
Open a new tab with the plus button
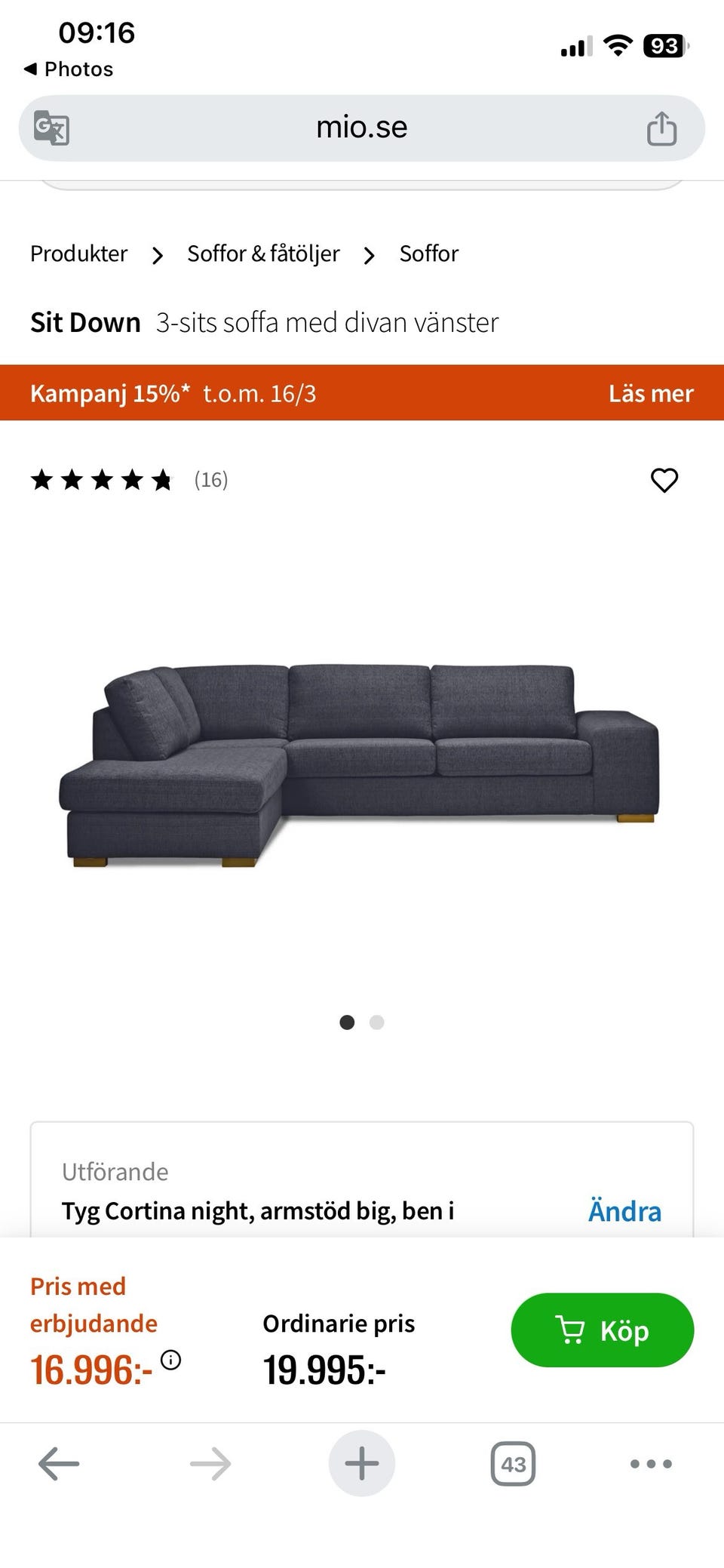point(361,1464)
